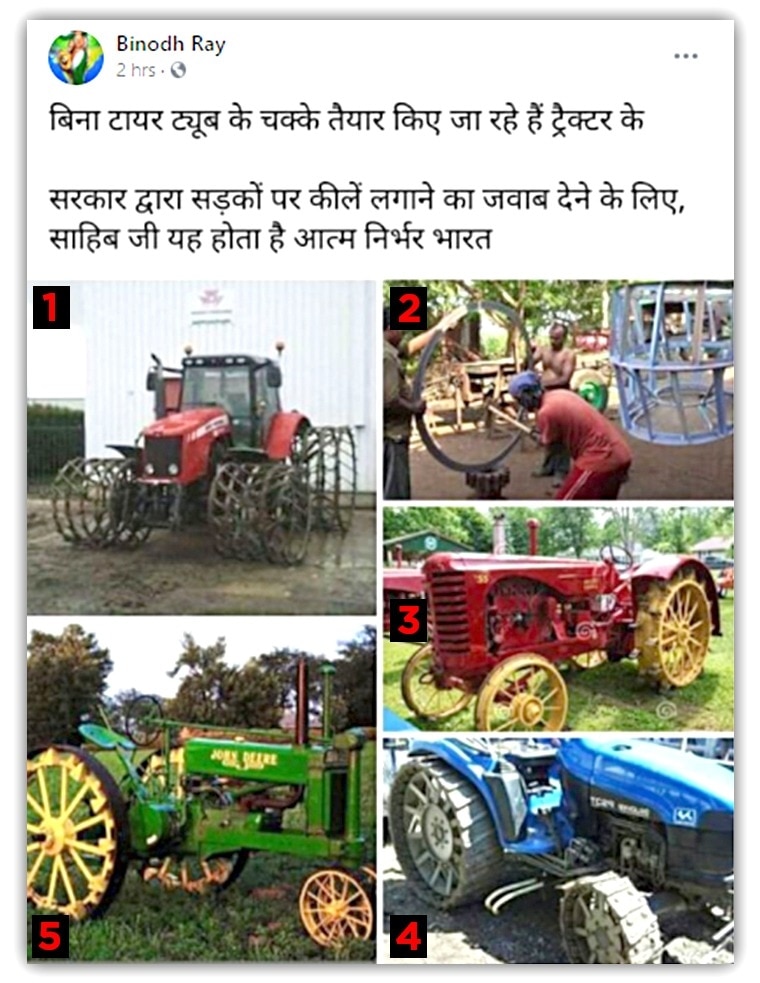This screenshot has height=983, width=760.
Task: Open the Binodh Ray profile name link
Action: [x=171, y=44]
